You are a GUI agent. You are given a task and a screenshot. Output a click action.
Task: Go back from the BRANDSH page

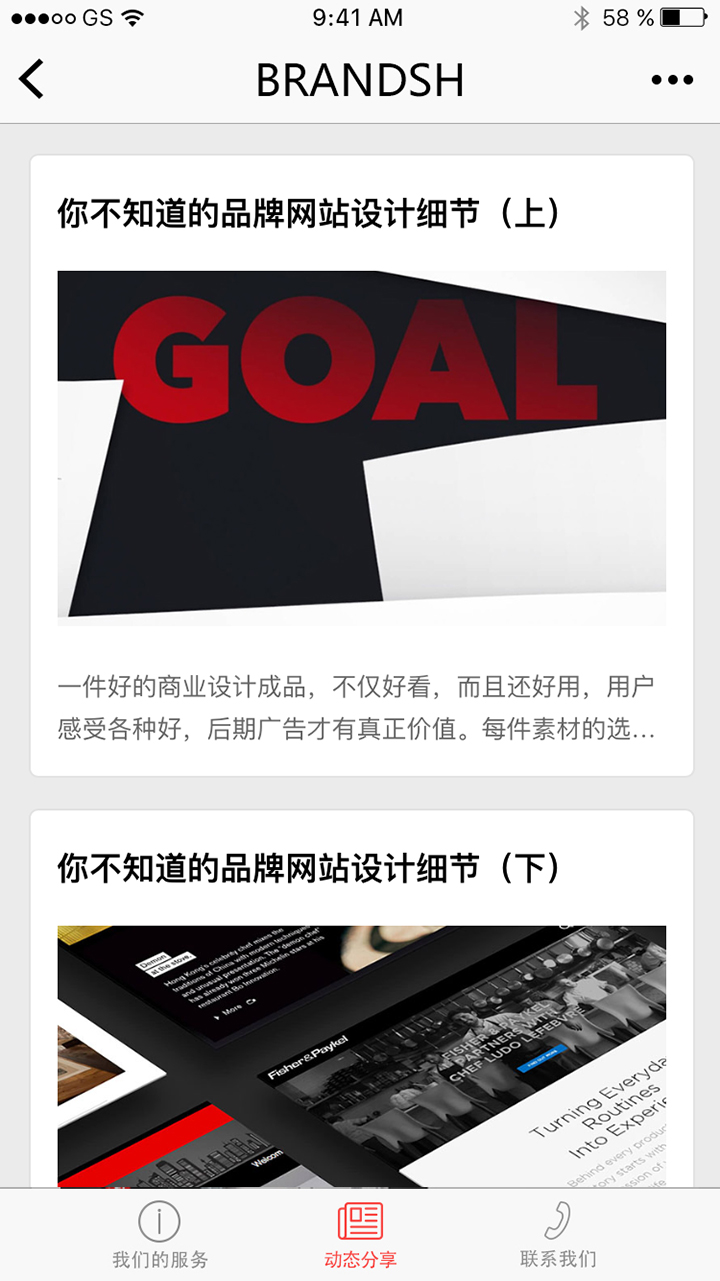[x=32, y=80]
